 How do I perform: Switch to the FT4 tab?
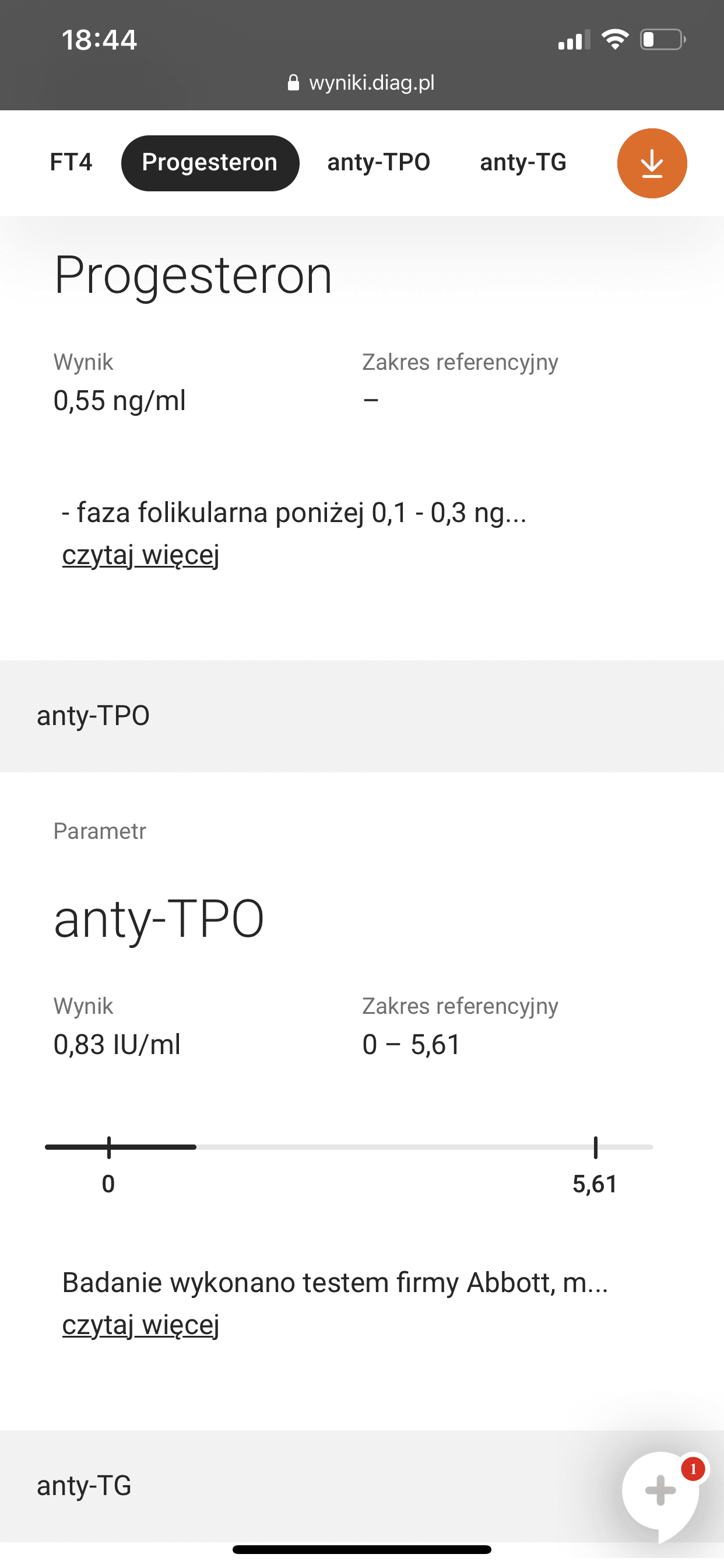click(x=71, y=163)
